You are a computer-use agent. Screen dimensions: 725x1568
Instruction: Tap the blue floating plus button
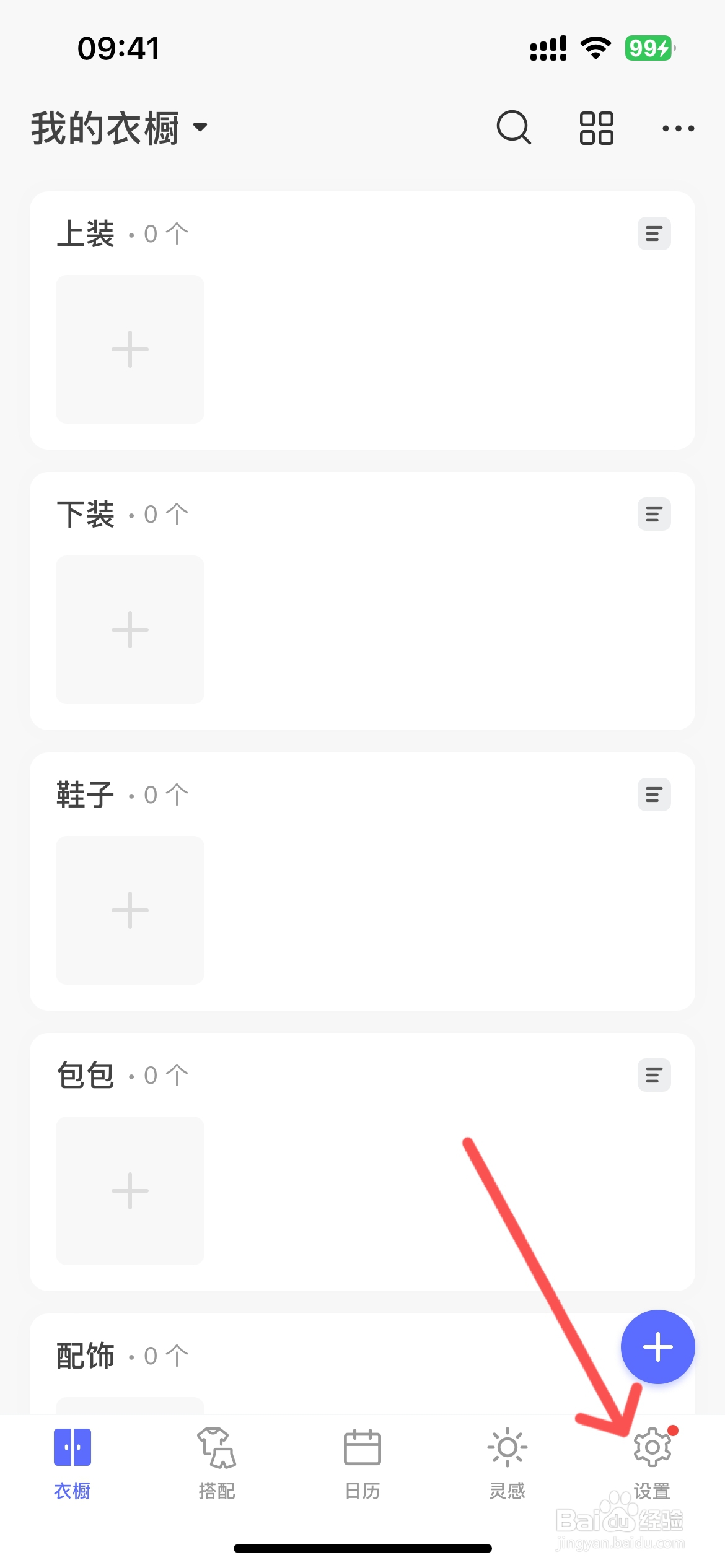pyautogui.click(x=657, y=1347)
